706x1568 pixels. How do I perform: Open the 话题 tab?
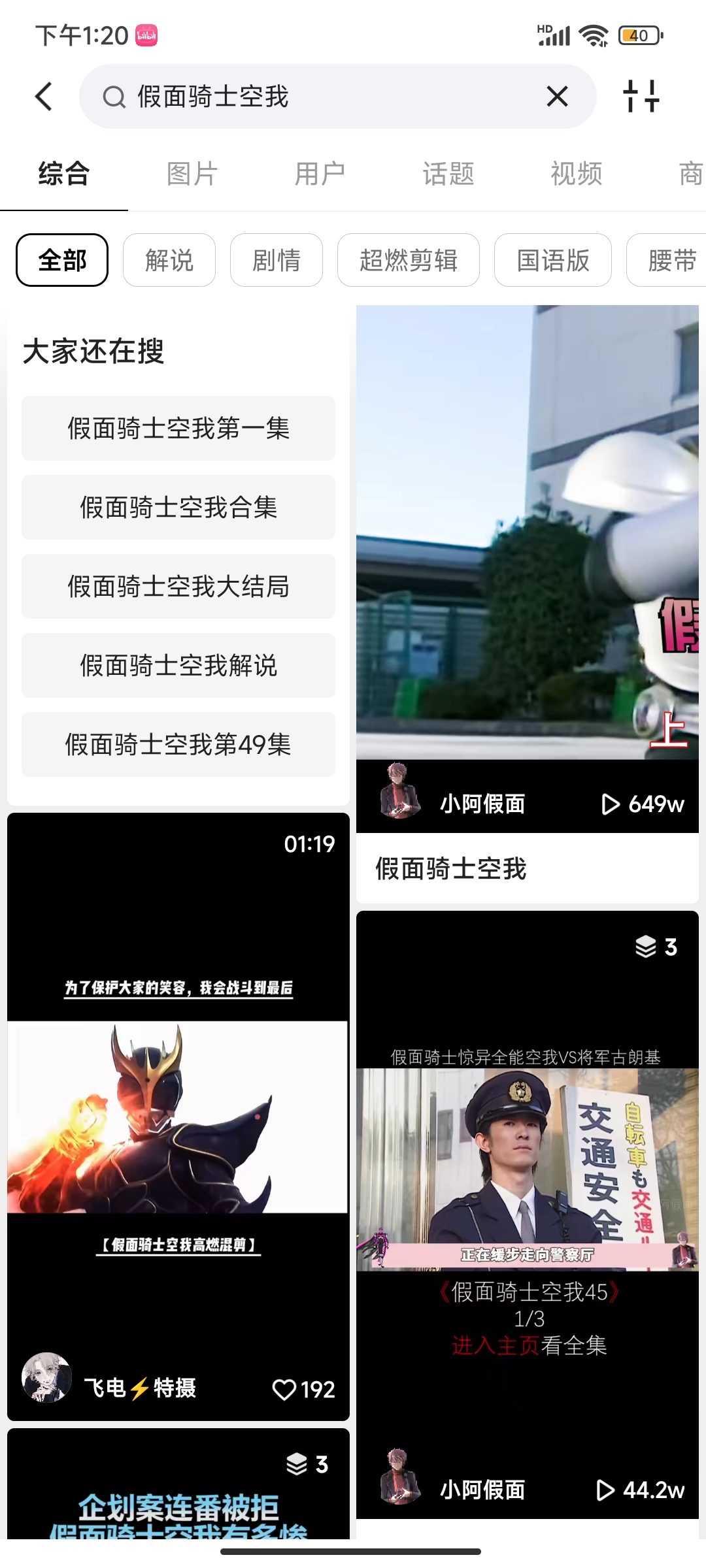pos(448,174)
